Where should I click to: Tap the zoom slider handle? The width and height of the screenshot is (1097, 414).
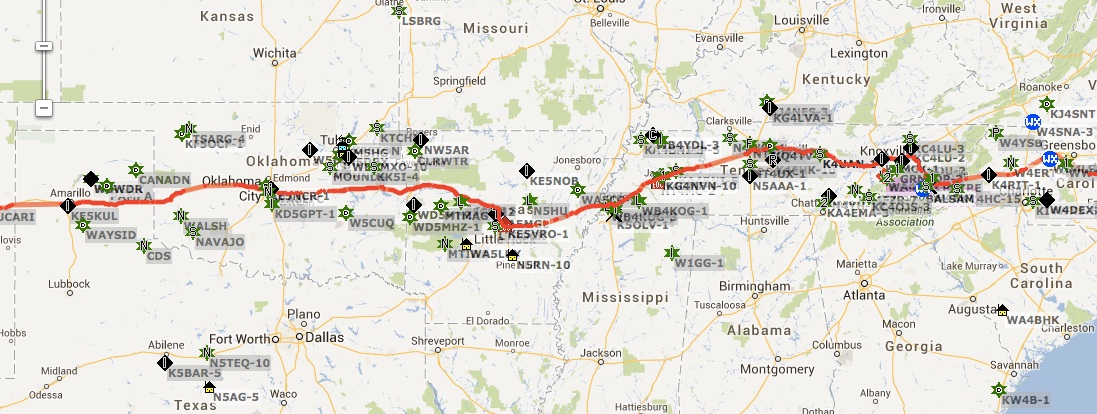coord(43,45)
